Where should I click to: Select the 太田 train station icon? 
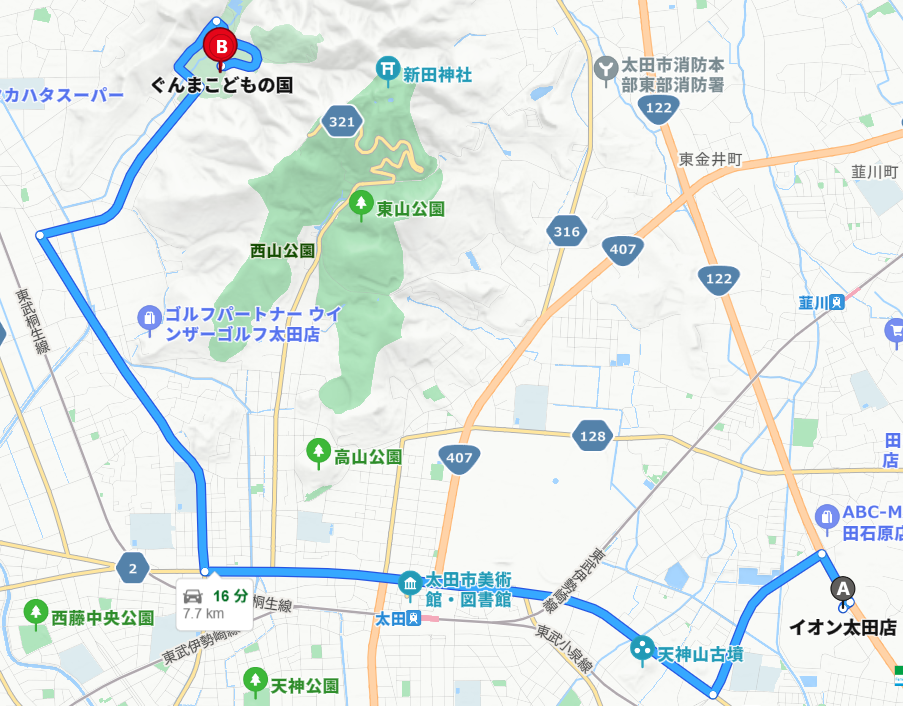click(411, 619)
